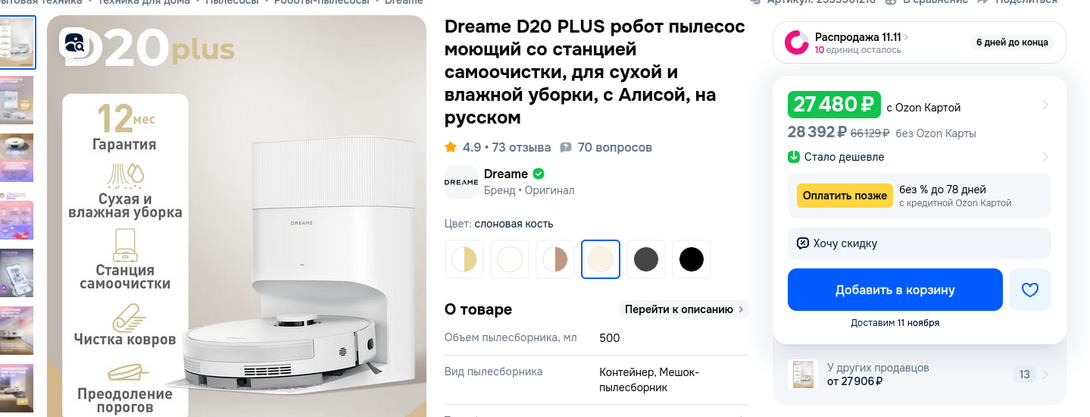Select the black color swatch
Screen dimensions: 1090x417
pos(691,260)
